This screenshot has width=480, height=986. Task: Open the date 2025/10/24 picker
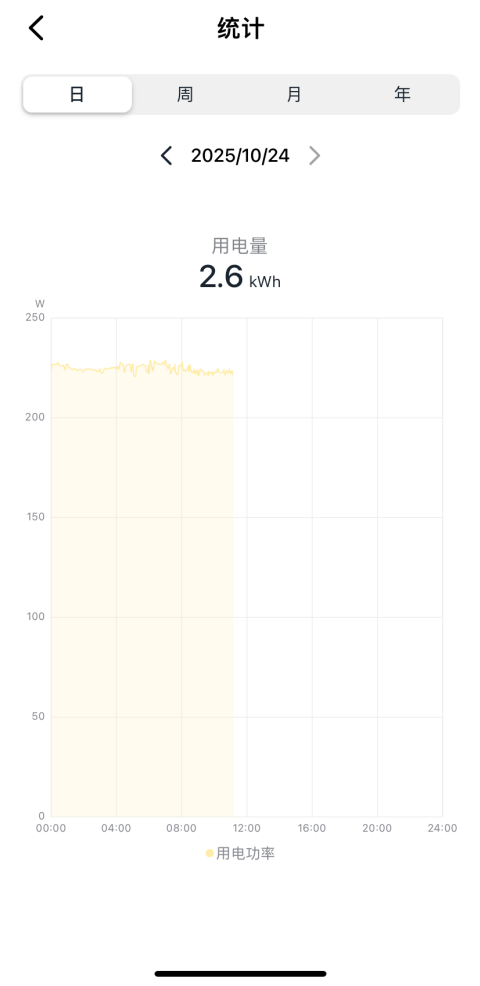coord(240,155)
